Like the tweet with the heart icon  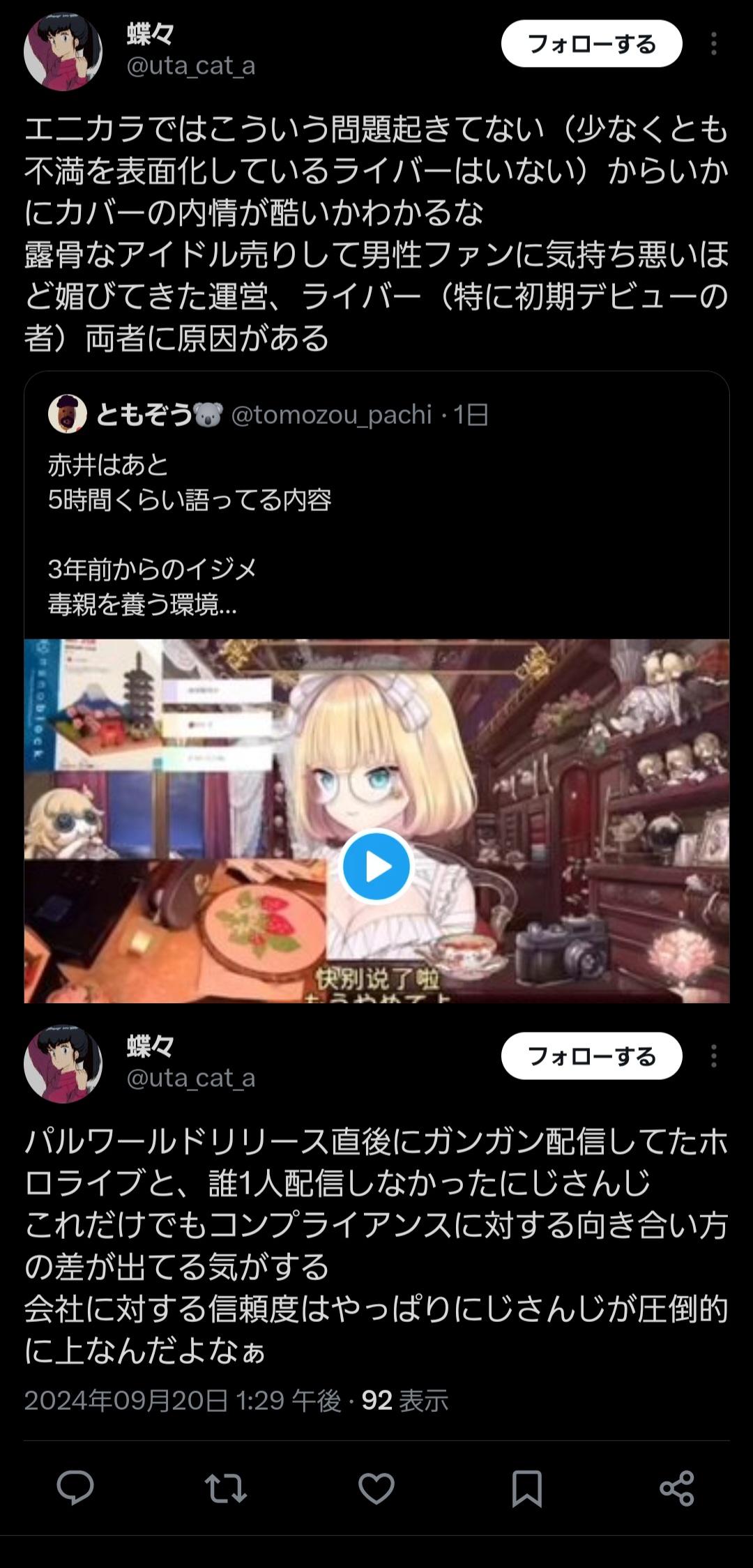click(x=376, y=1488)
